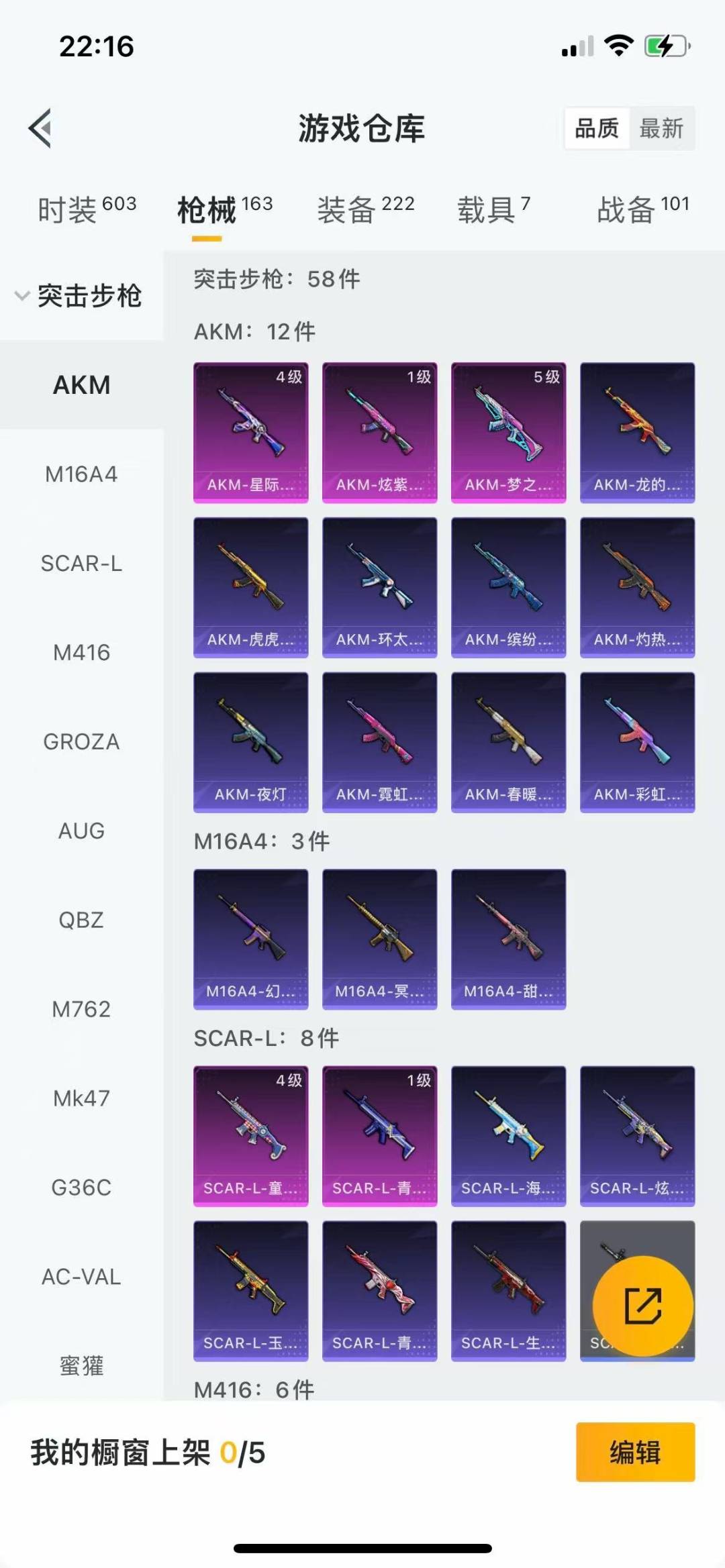Switch to the 装备 tab

pyautogui.click(x=366, y=209)
